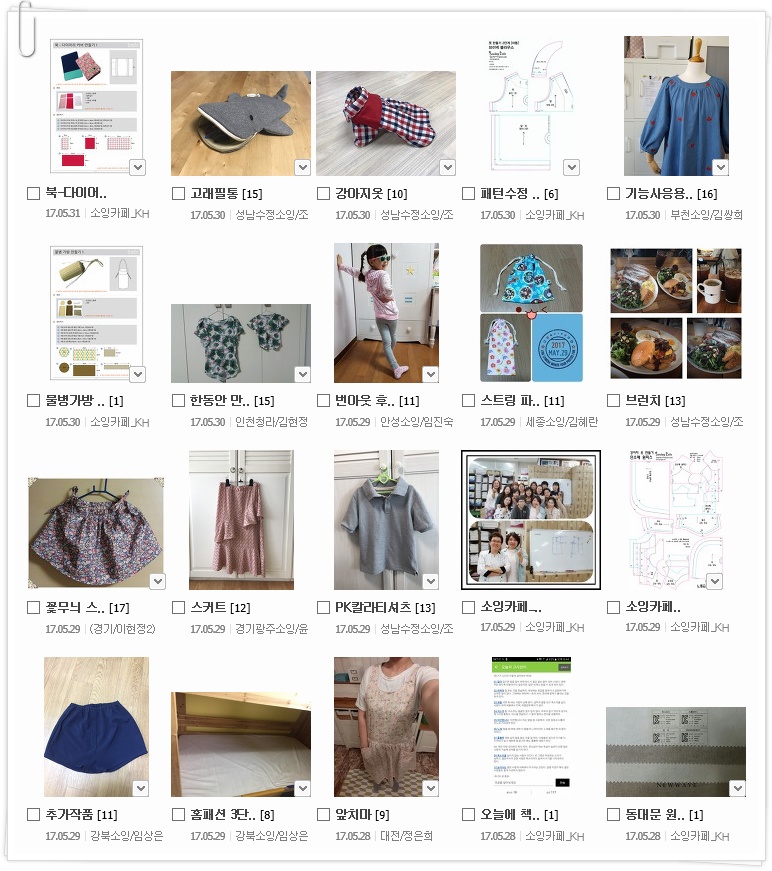
Task: Check the box next to 홈패션 3단
Action: tap(178, 814)
